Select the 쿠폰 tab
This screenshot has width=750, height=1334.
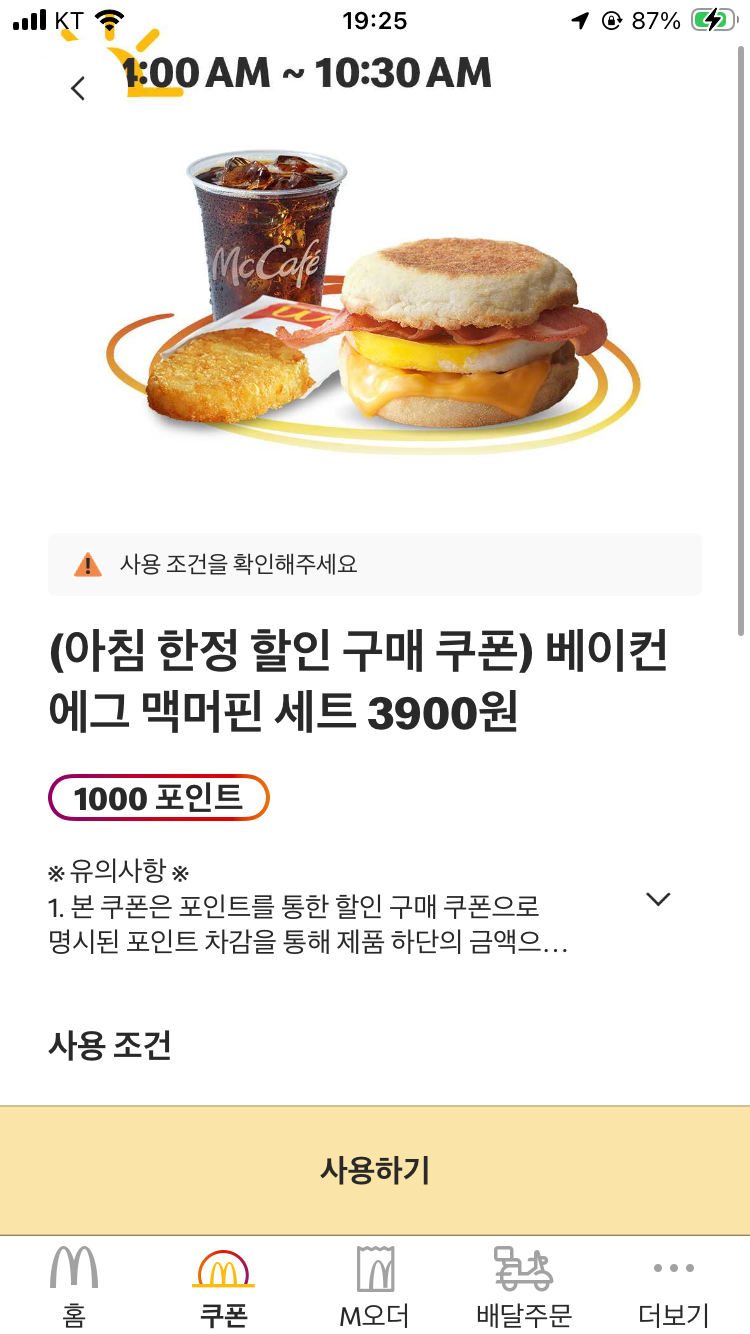tap(223, 1286)
